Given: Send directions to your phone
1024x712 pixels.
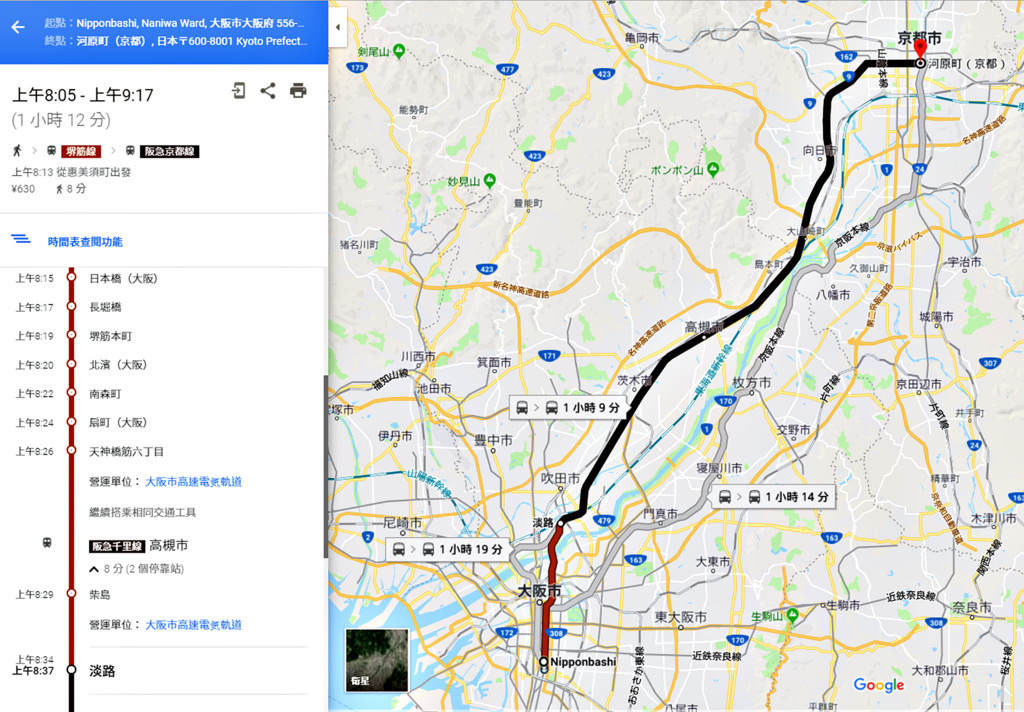Looking at the screenshot, I should pos(238,91).
